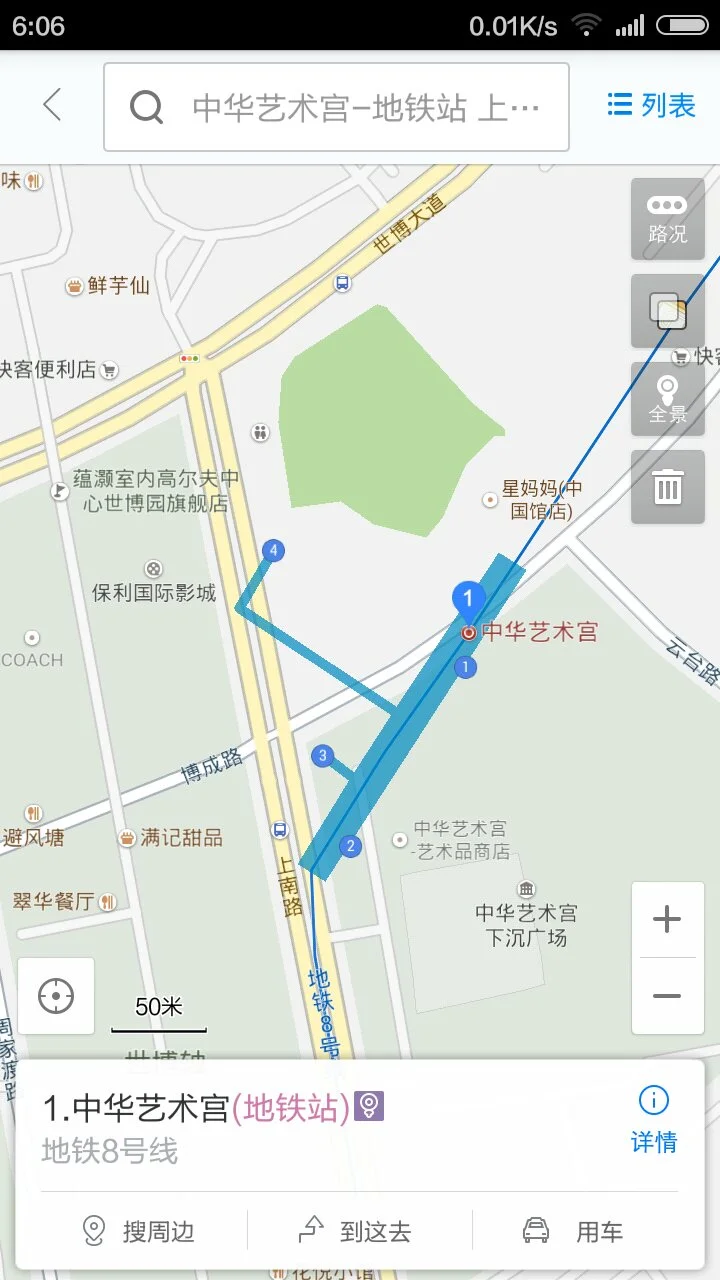Tap the locate-me crosshair button
This screenshot has width=720, height=1280.
(56, 996)
